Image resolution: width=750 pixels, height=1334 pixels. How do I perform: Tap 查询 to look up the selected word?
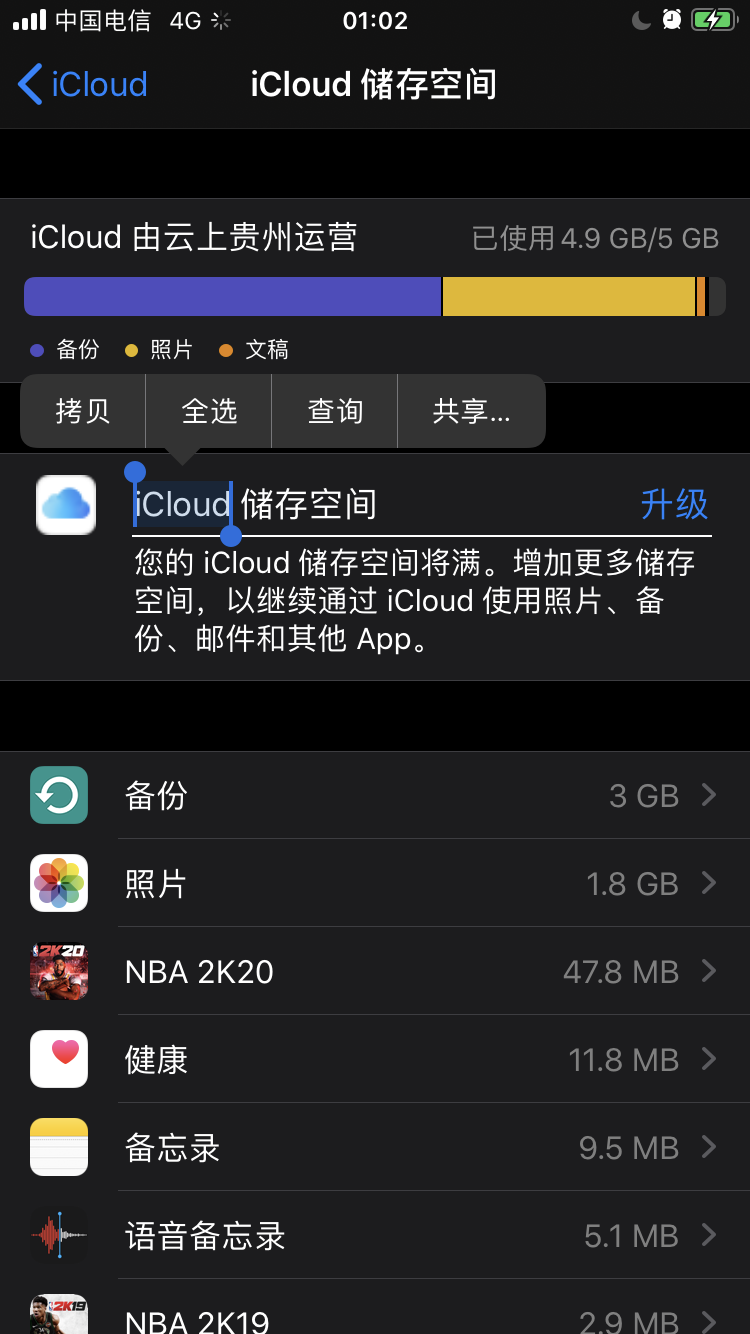pos(335,411)
